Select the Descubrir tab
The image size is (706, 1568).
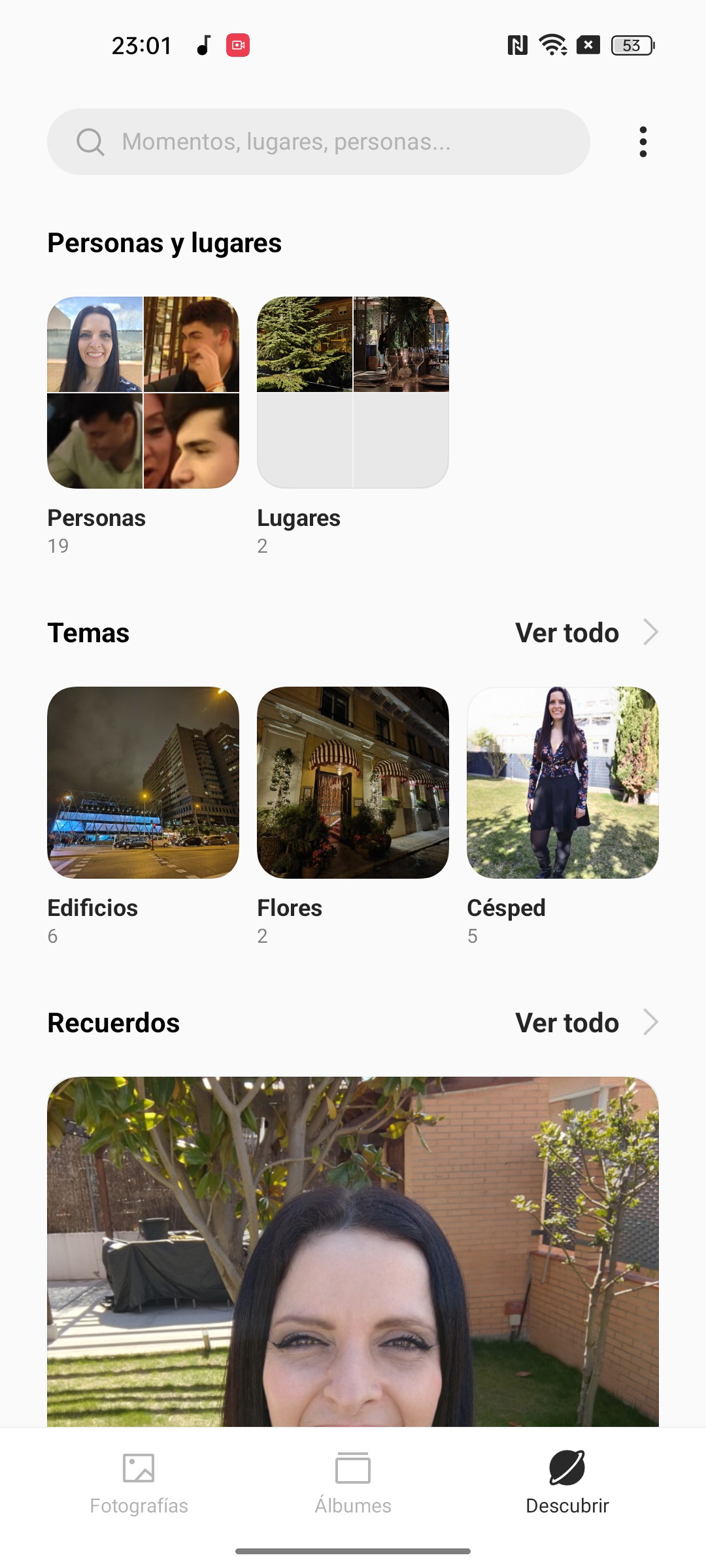coord(567,1483)
